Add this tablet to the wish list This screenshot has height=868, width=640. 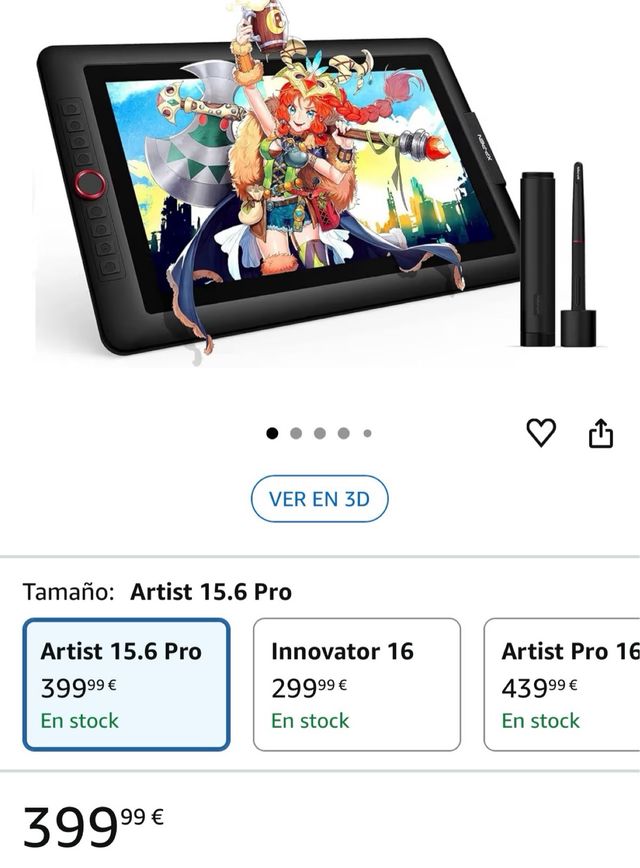tap(541, 432)
